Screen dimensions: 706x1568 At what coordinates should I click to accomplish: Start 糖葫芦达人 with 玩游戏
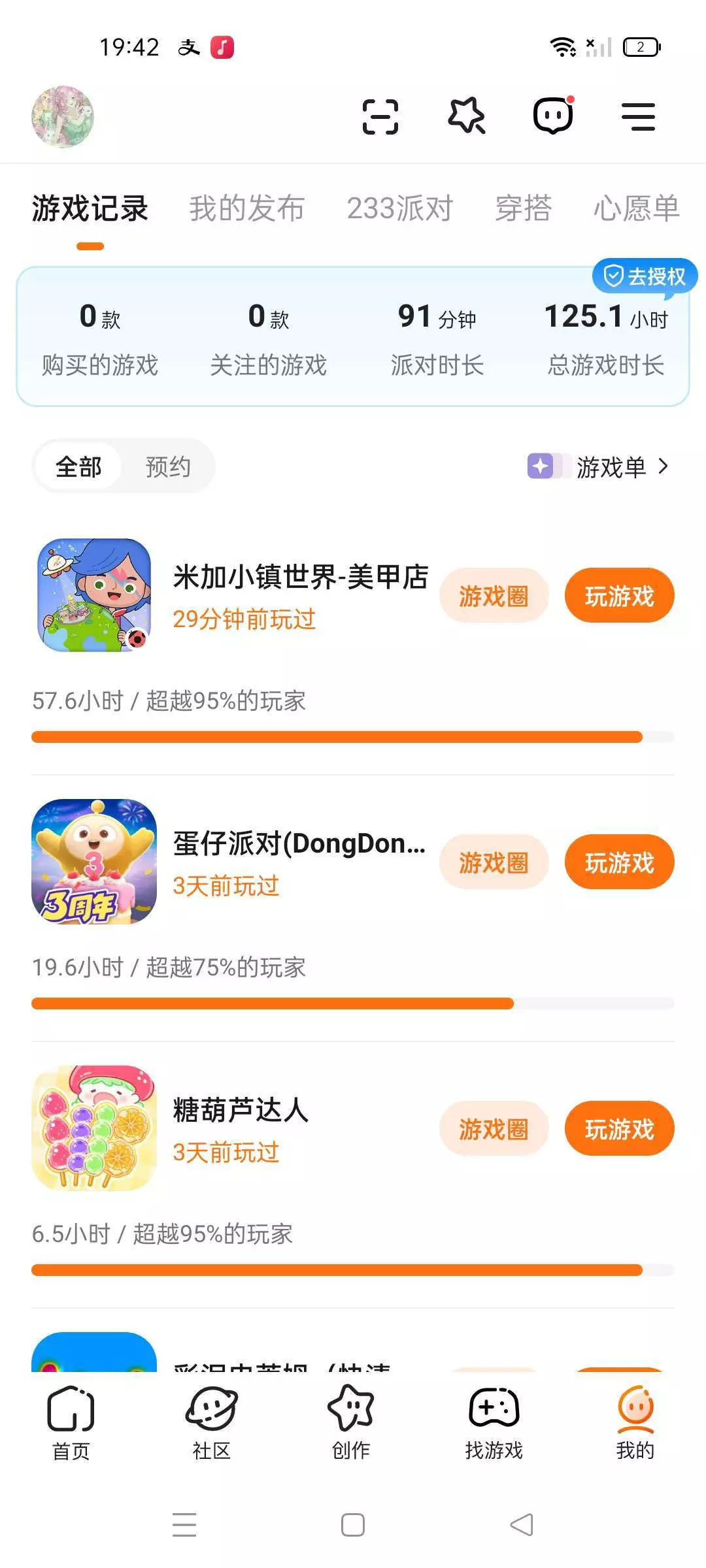[x=619, y=1129]
